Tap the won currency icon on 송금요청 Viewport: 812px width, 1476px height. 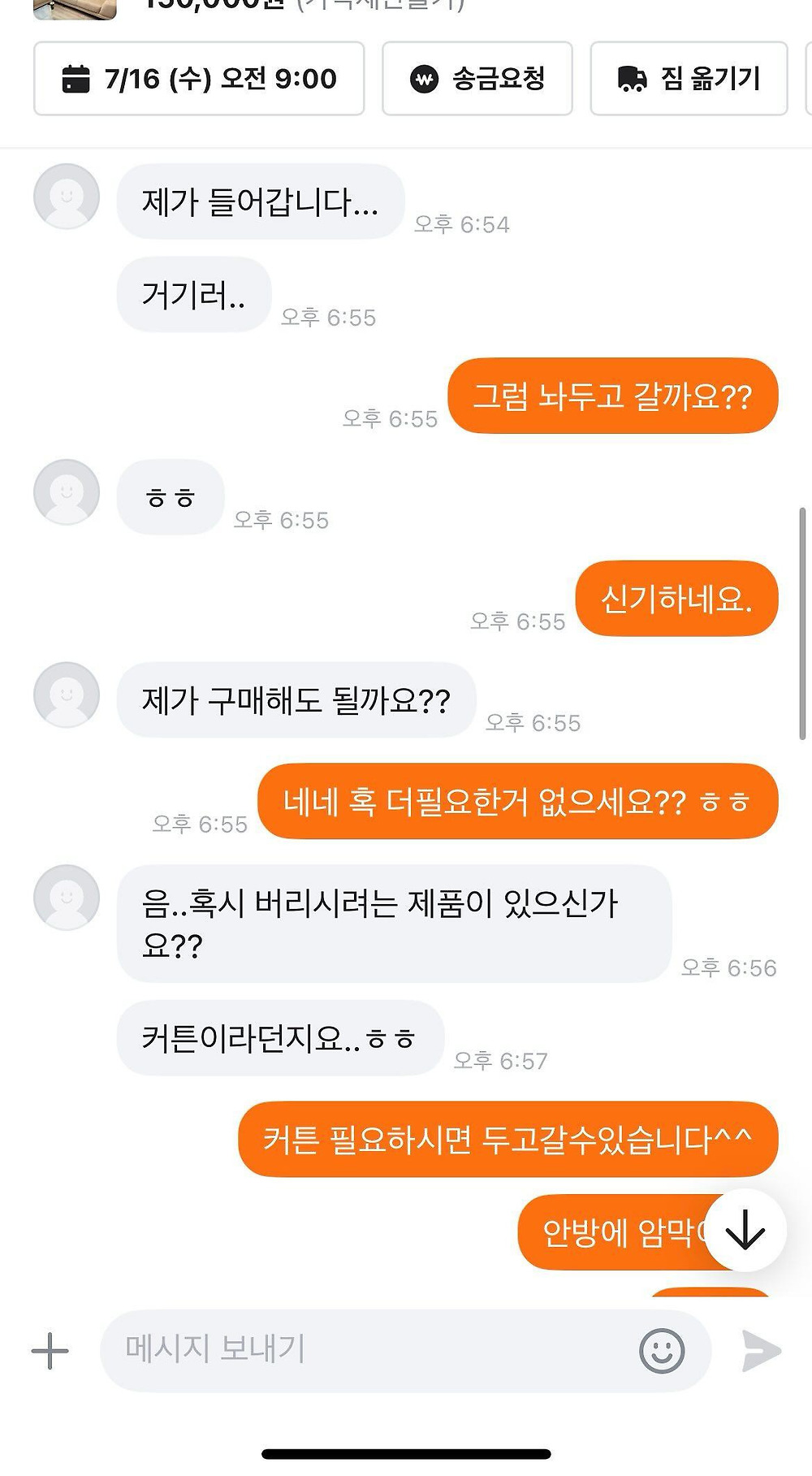tap(423, 79)
